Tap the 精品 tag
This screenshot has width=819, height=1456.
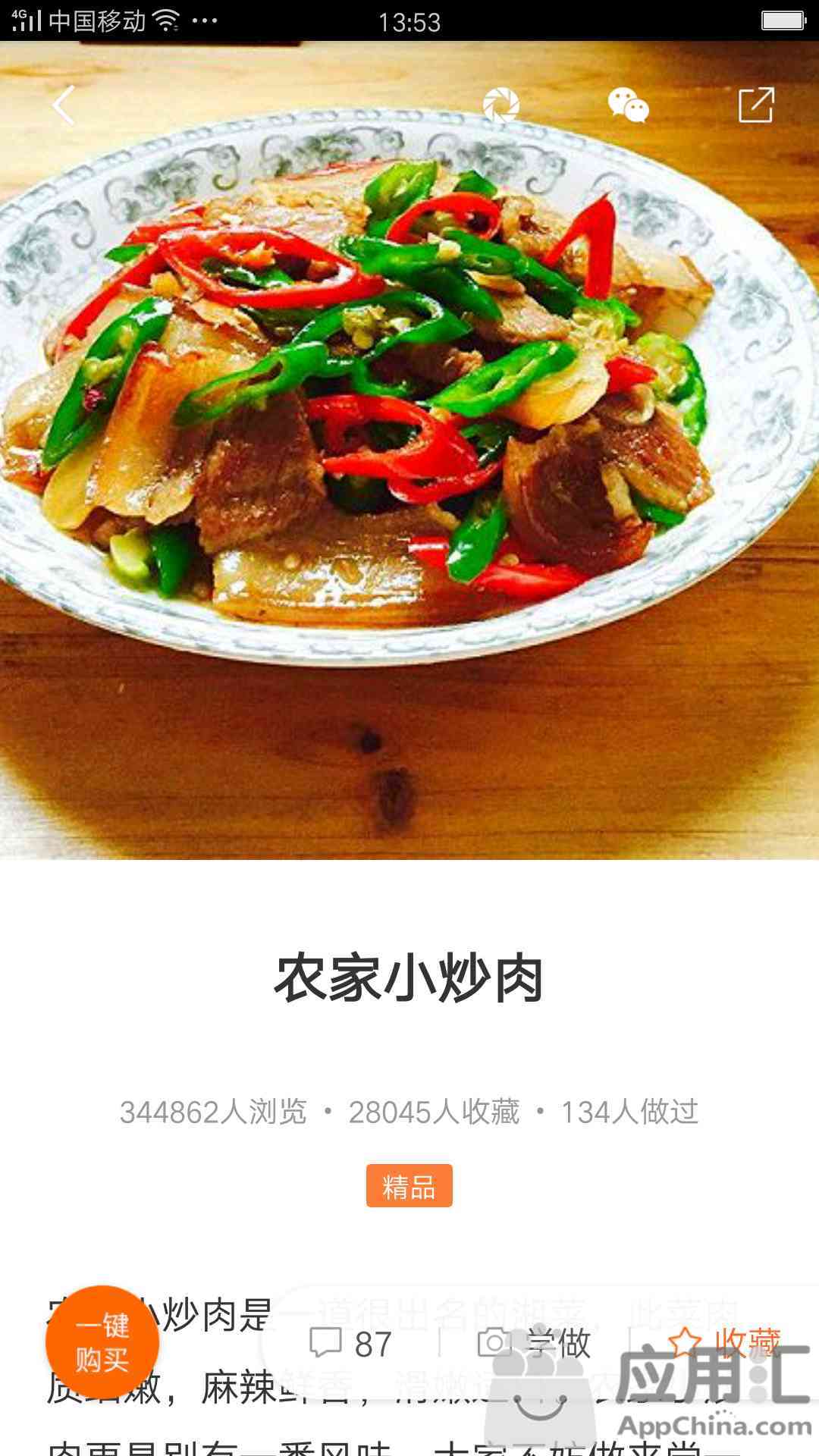pyautogui.click(x=409, y=1185)
